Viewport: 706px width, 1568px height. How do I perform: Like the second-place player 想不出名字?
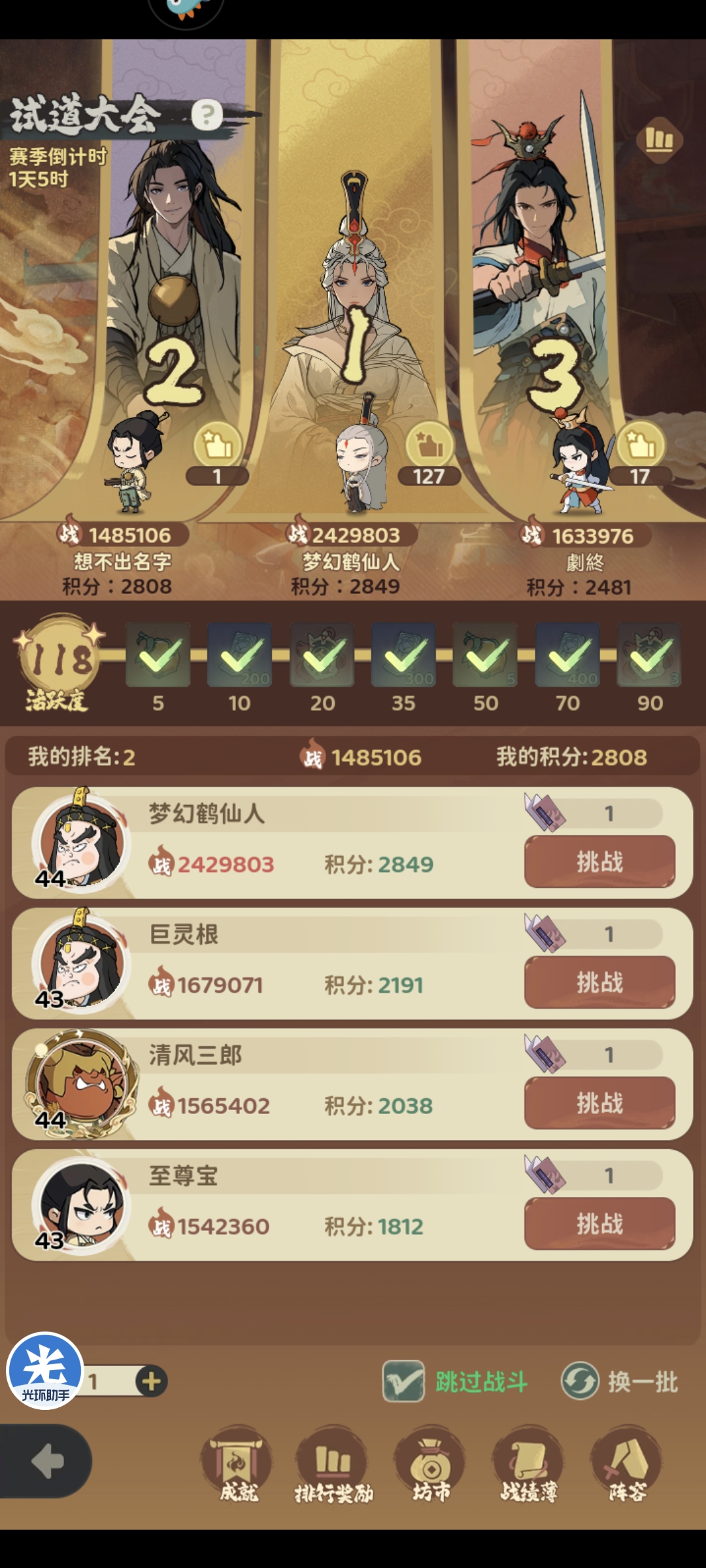(218, 446)
